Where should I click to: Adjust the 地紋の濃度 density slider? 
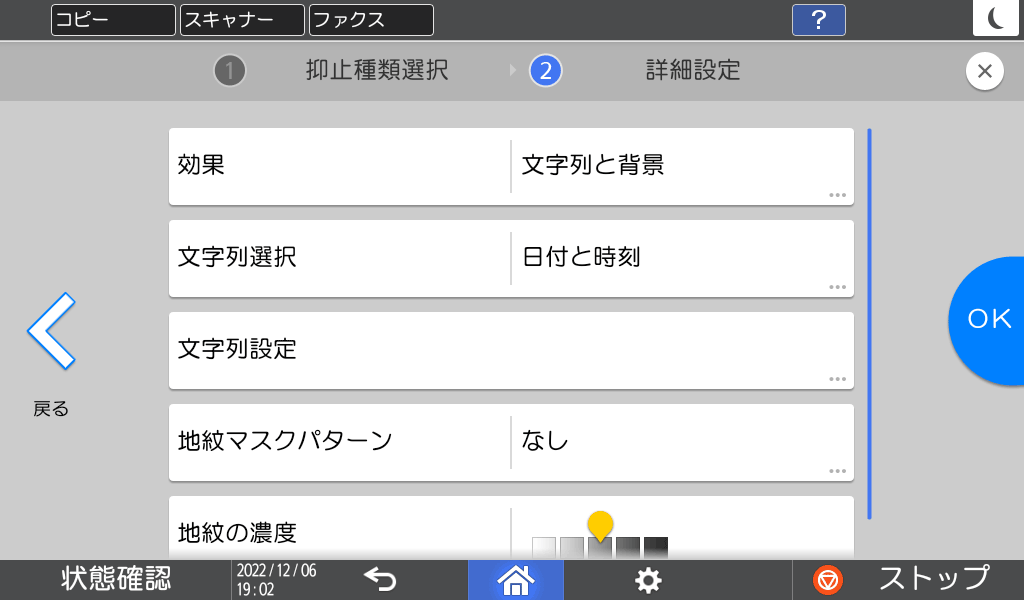pos(600,545)
